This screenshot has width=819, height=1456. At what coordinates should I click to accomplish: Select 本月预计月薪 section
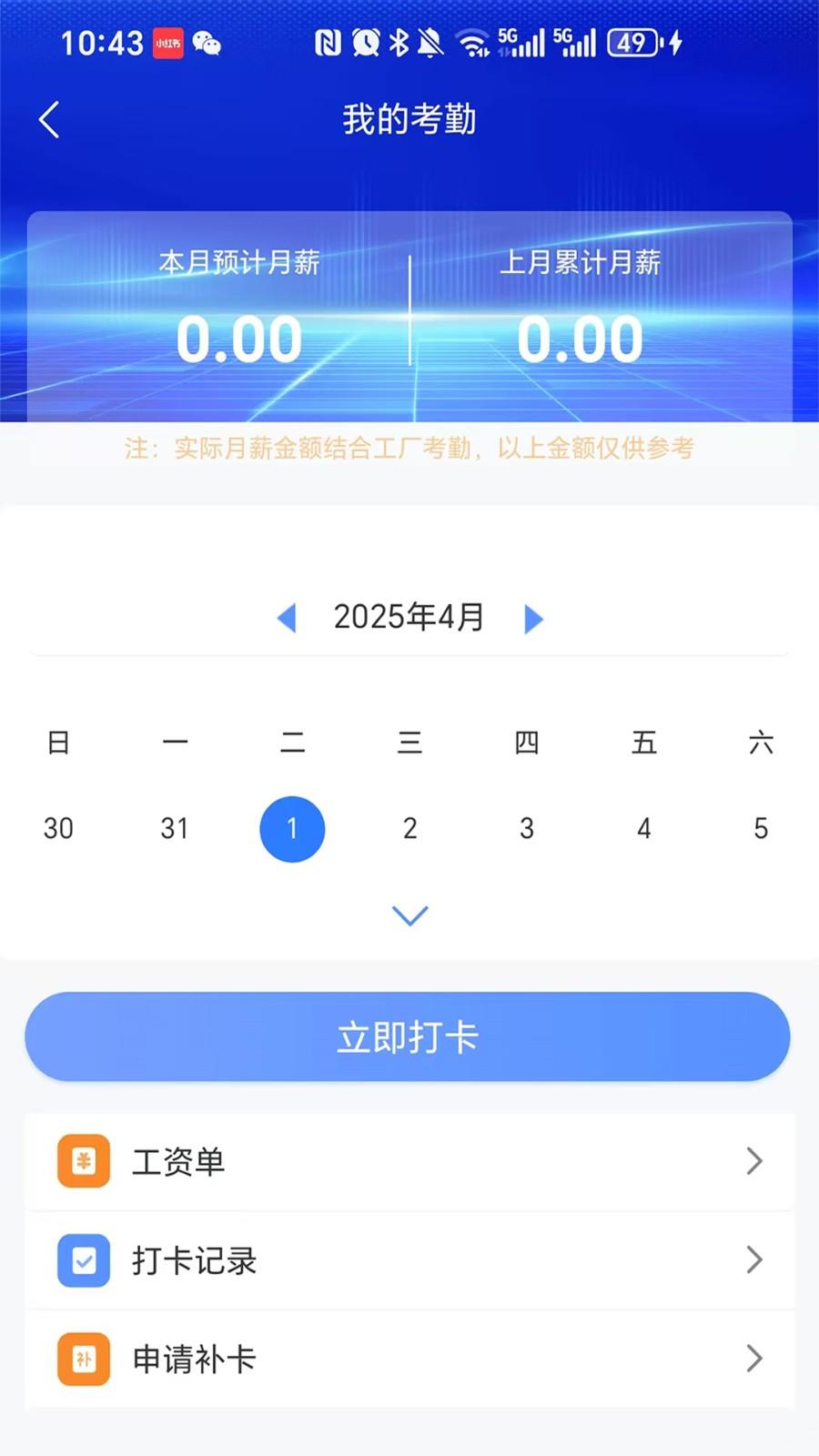(239, 309)
